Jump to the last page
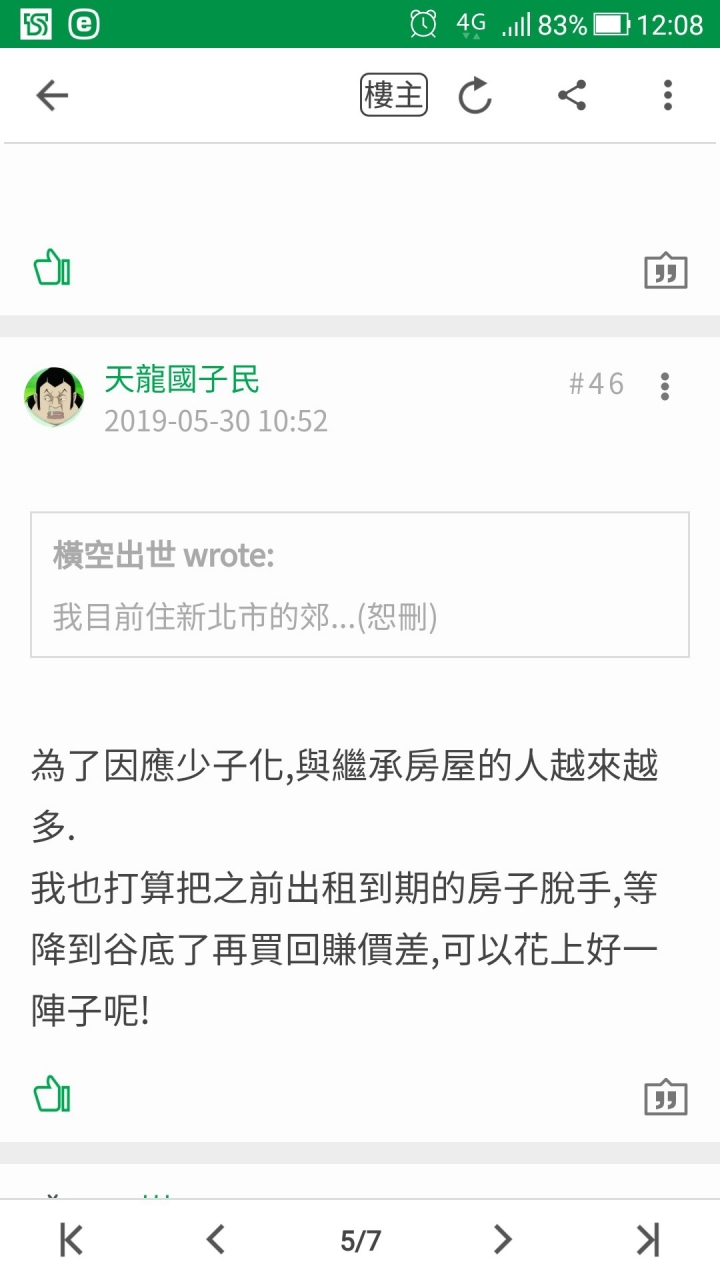The width and height of the screenshot is (720, 1280). pyautogui.click(x=648, y=1240)
